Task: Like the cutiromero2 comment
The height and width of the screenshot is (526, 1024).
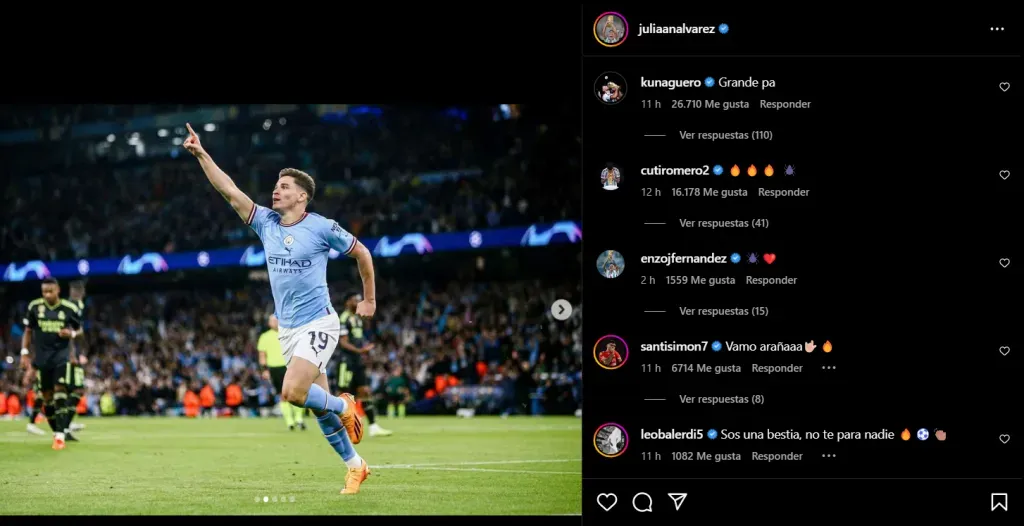Action: (x=1004, y=175)
